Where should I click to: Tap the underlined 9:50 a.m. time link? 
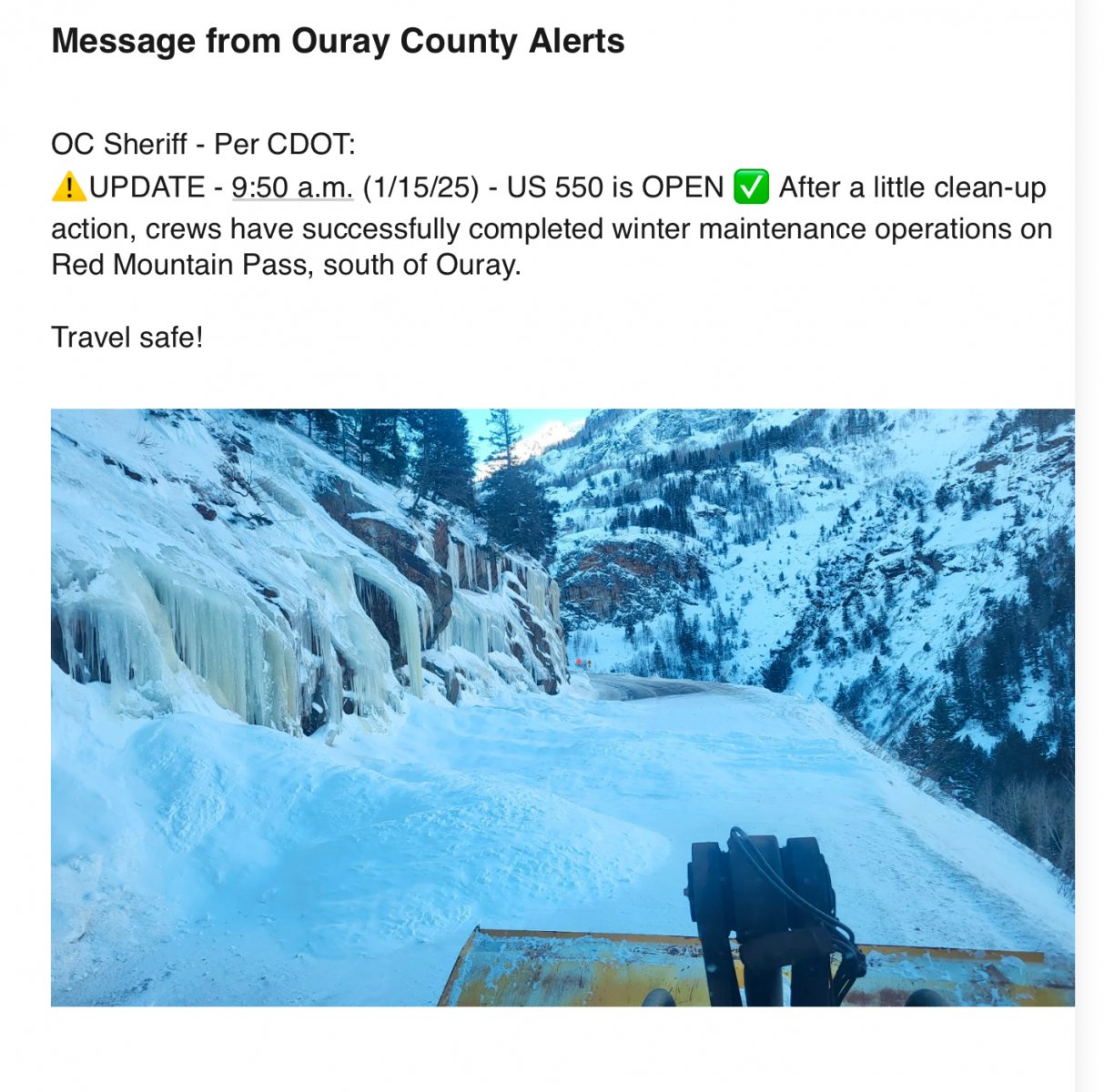[291, 187]
